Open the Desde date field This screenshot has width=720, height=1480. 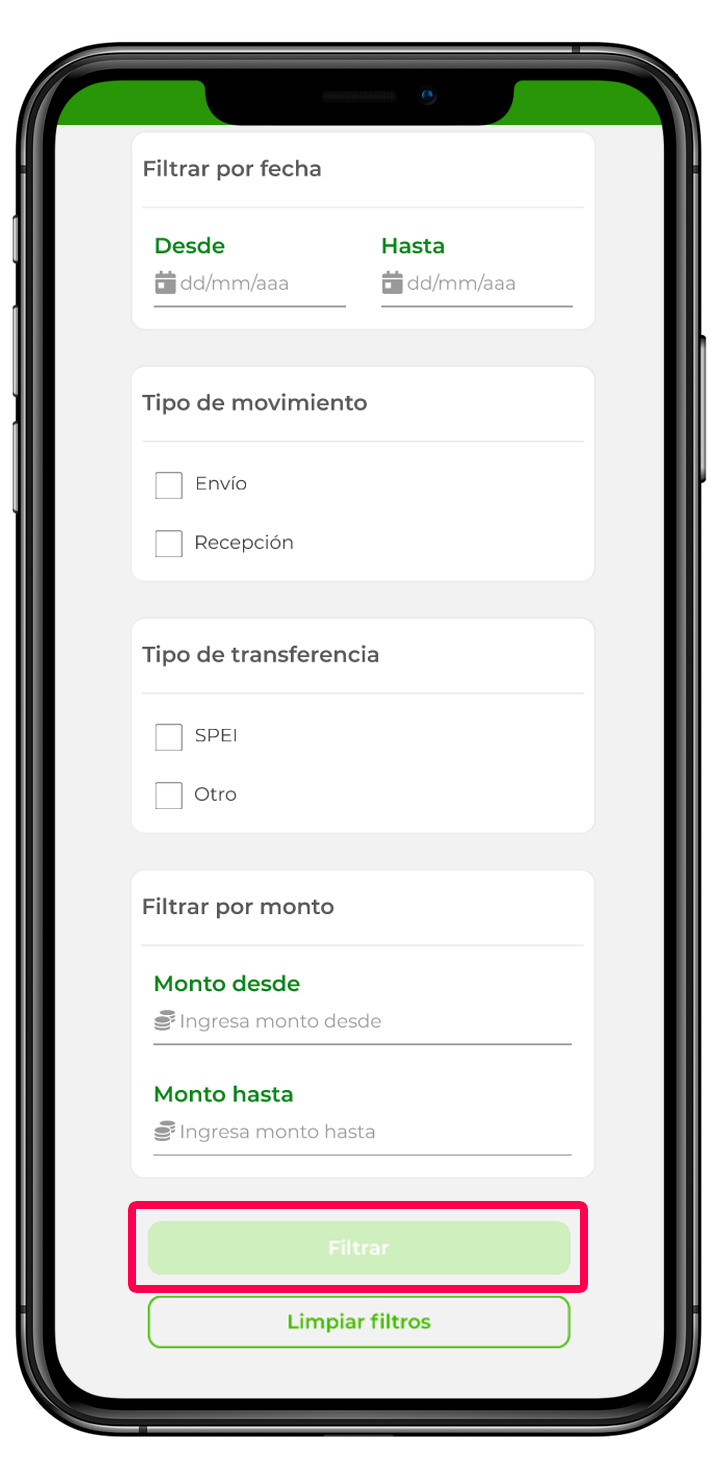click(250, 283)
